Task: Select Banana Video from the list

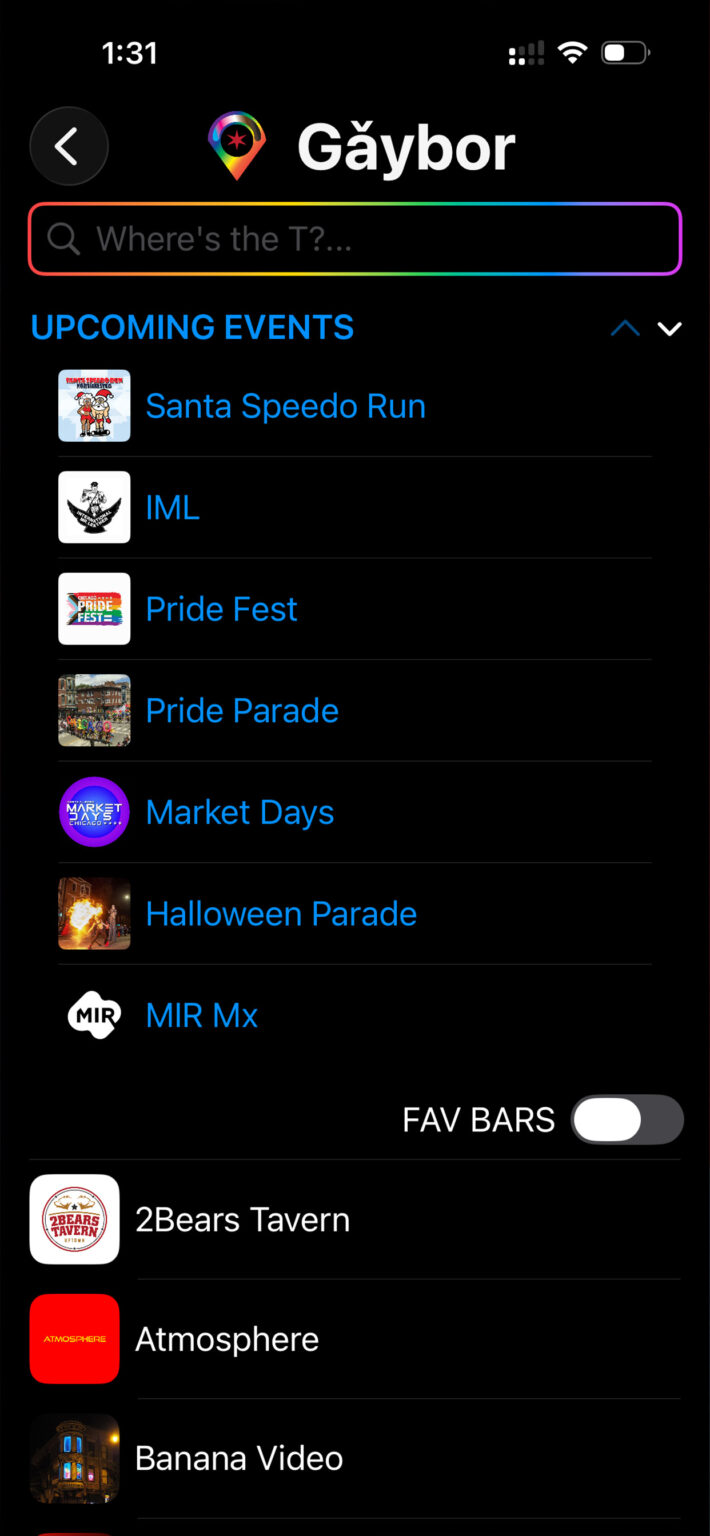Action: click(239, 1458)
